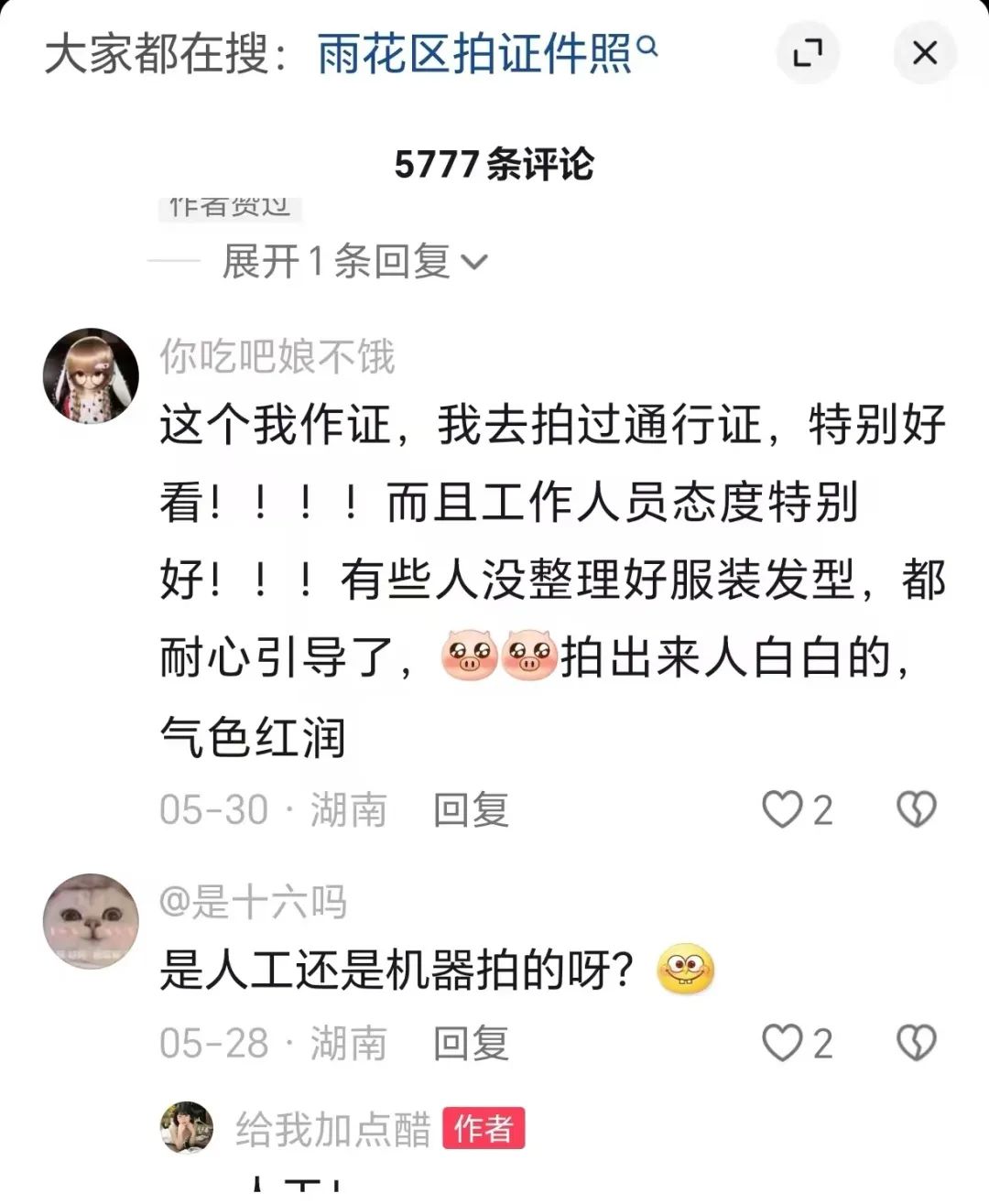Open username @是十六吗
The width and height of the screenshot is (989, 1204).
253,903
